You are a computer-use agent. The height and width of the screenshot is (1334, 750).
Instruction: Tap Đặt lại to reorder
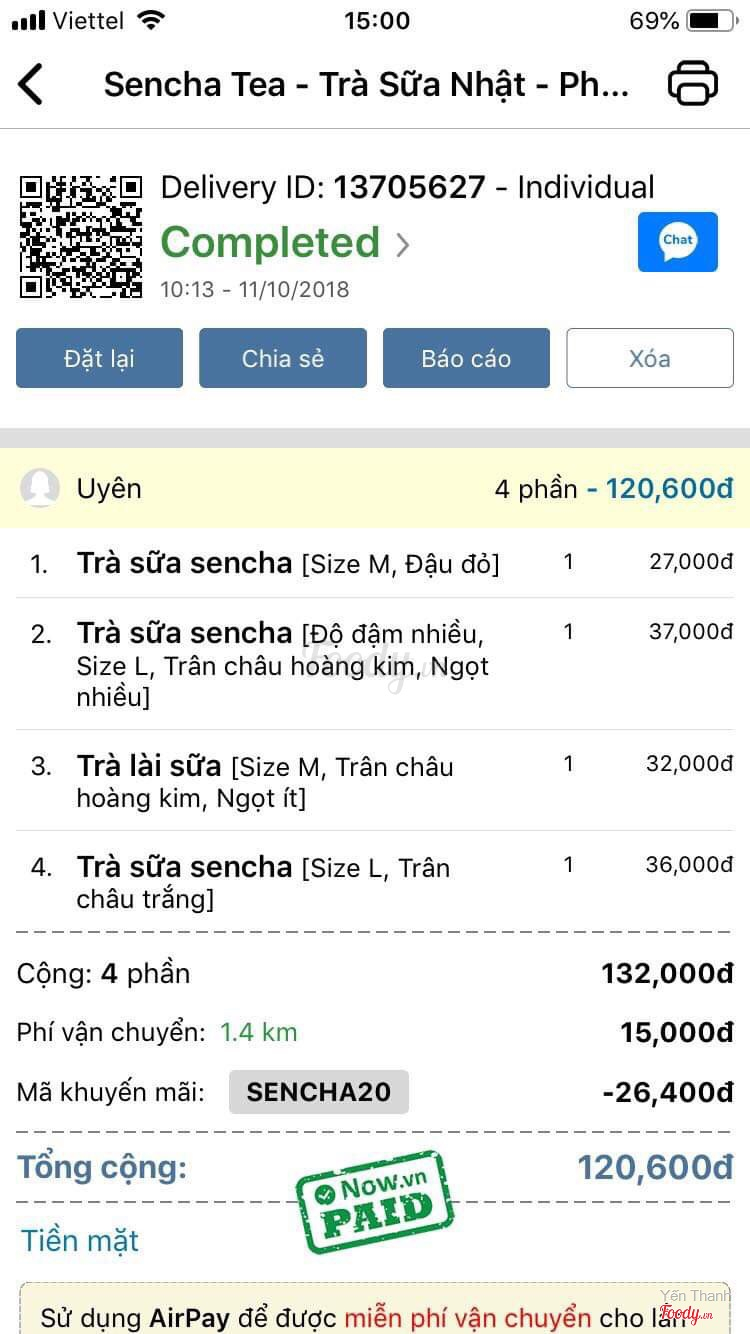click(99, 358)
